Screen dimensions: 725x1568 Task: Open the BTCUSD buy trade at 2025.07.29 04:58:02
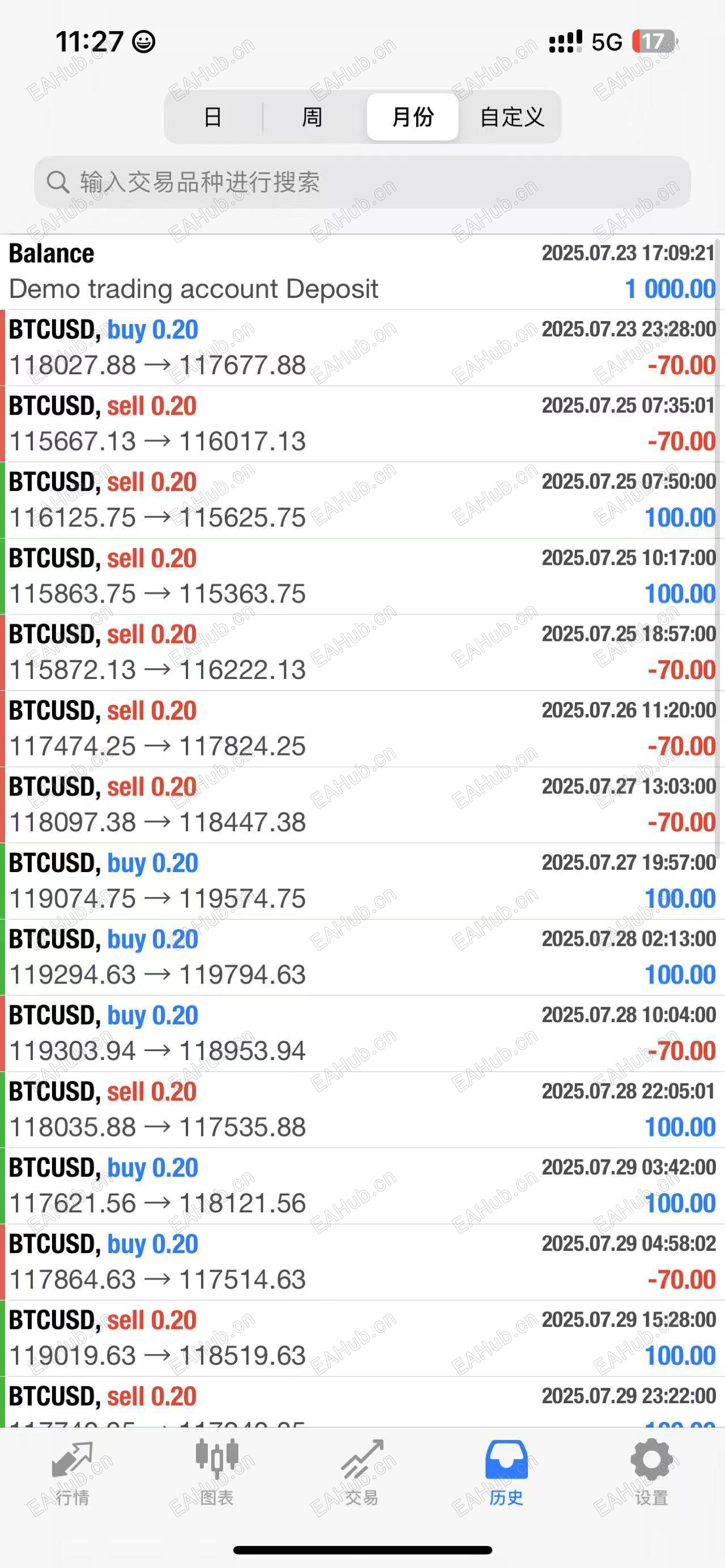[x=362, y=1261]
